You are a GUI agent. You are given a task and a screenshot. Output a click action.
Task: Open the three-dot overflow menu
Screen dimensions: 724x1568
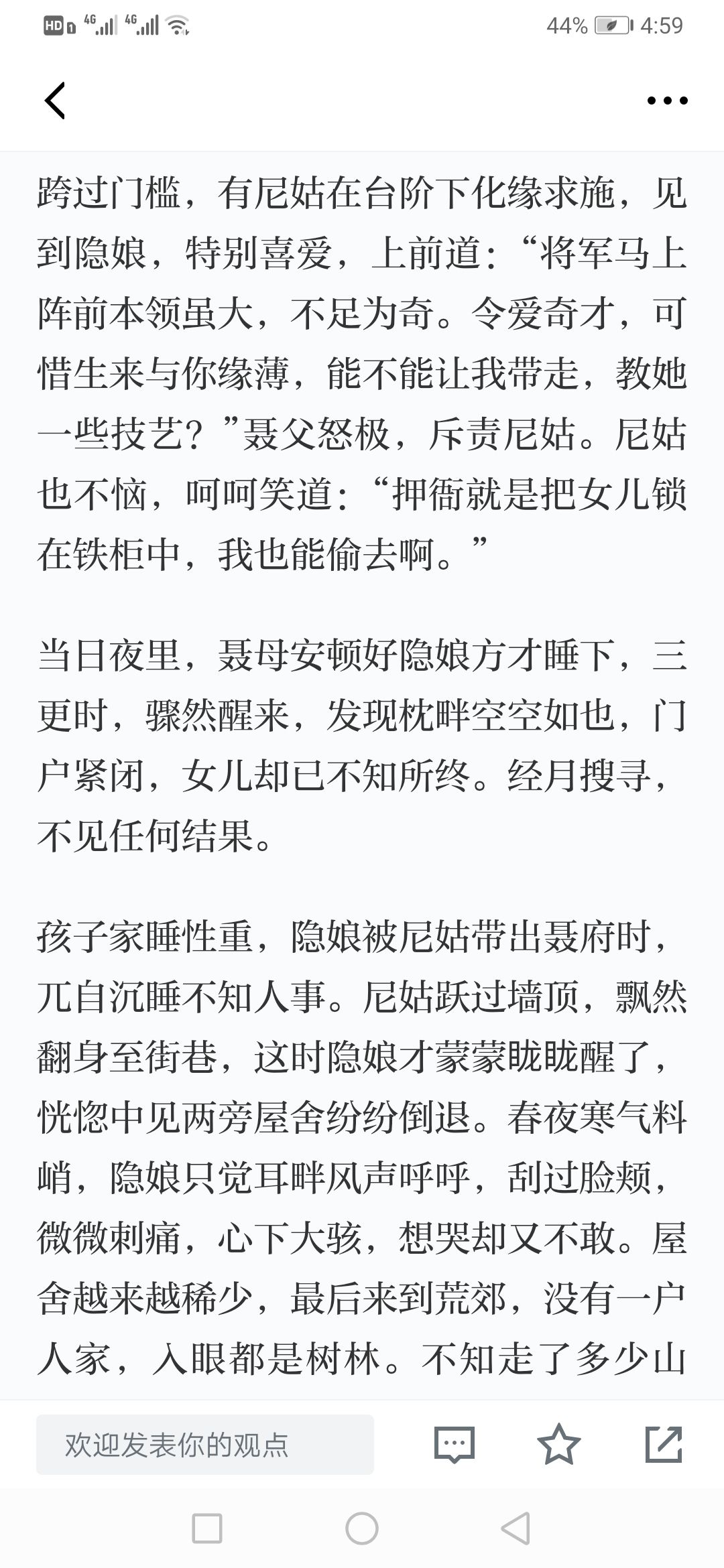667,101
